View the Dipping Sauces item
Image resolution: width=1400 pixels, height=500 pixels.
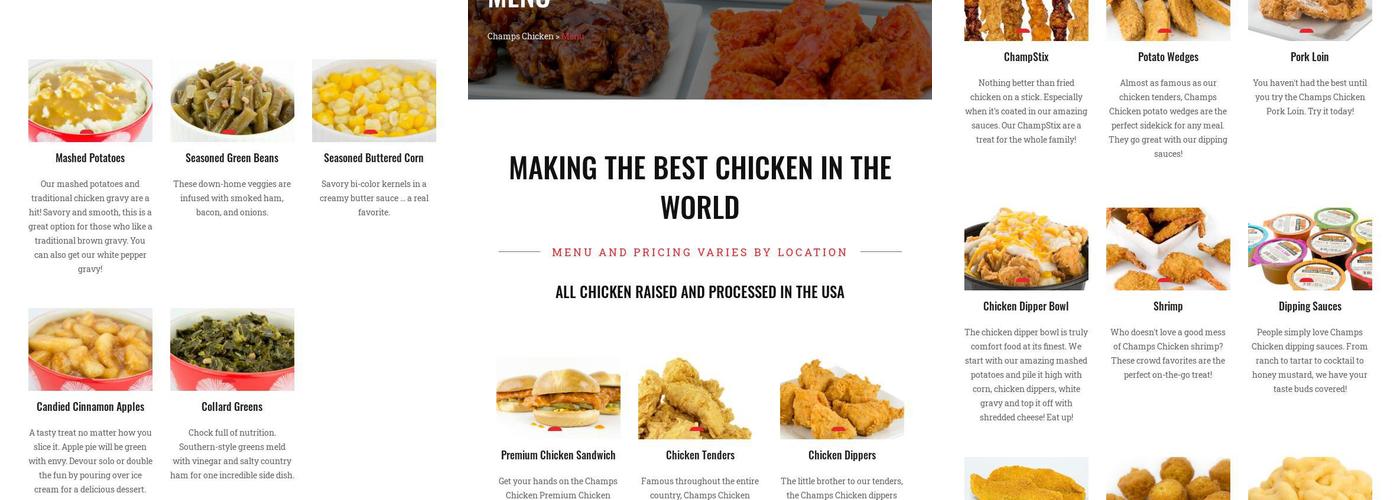tap(1310, 306)
